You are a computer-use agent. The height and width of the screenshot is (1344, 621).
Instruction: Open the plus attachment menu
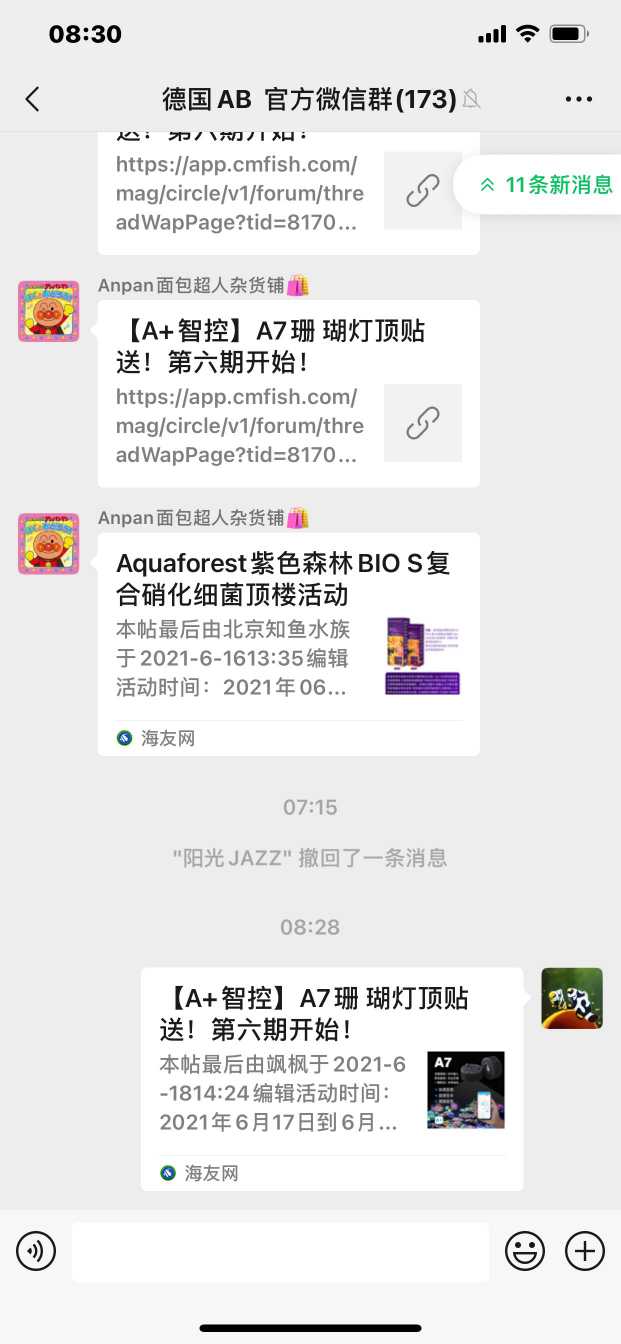coord(585,1251)
